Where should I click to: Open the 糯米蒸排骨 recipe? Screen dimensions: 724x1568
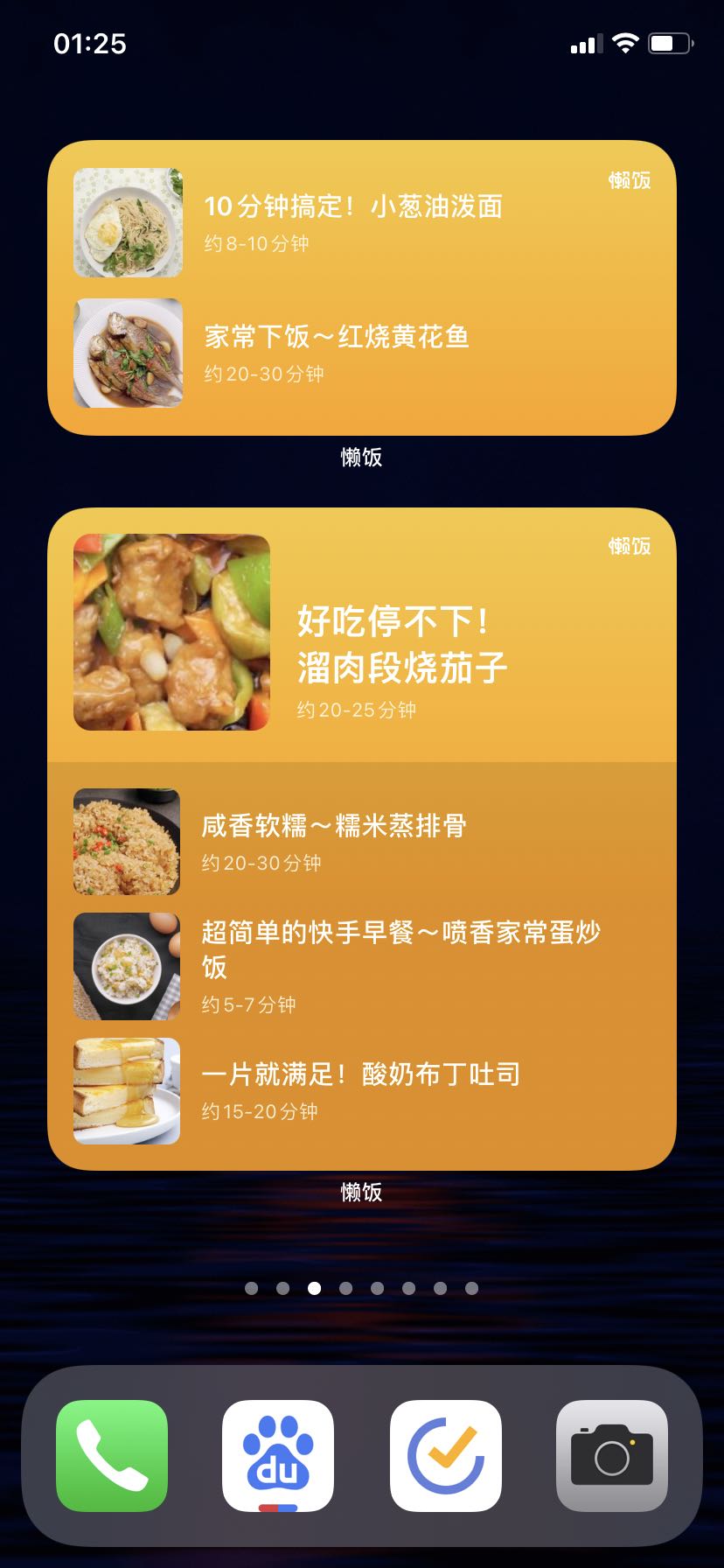(333, 842)
